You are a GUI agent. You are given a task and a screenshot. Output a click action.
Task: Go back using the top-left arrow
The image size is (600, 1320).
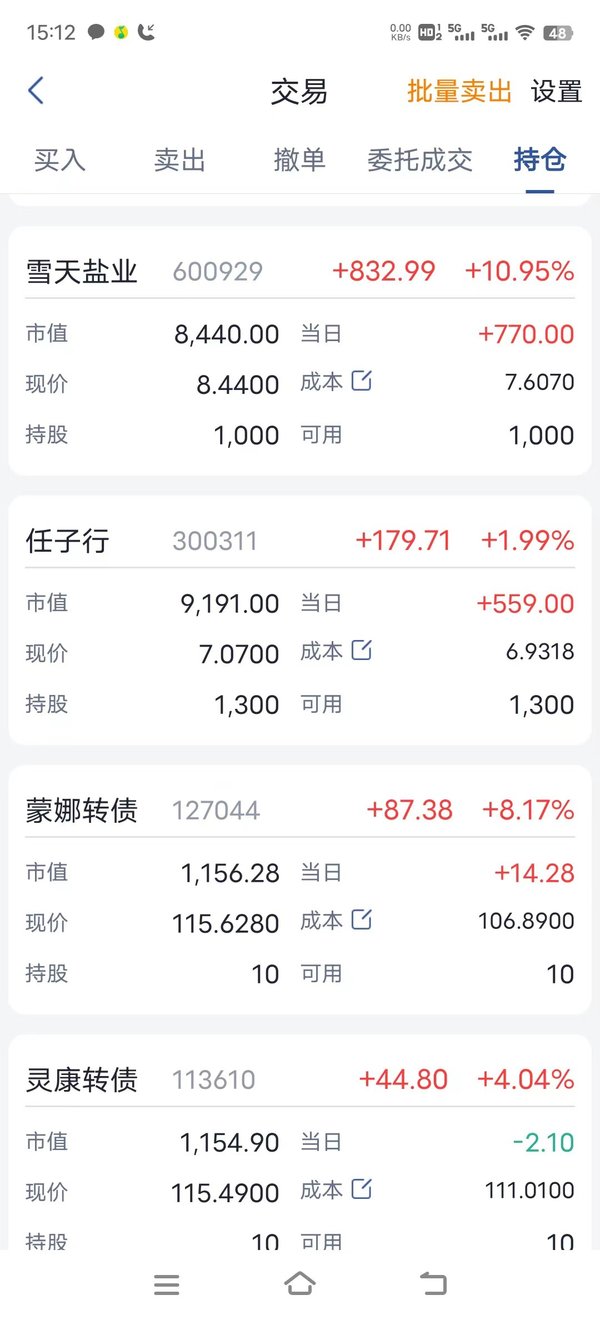tap(36, 91)
